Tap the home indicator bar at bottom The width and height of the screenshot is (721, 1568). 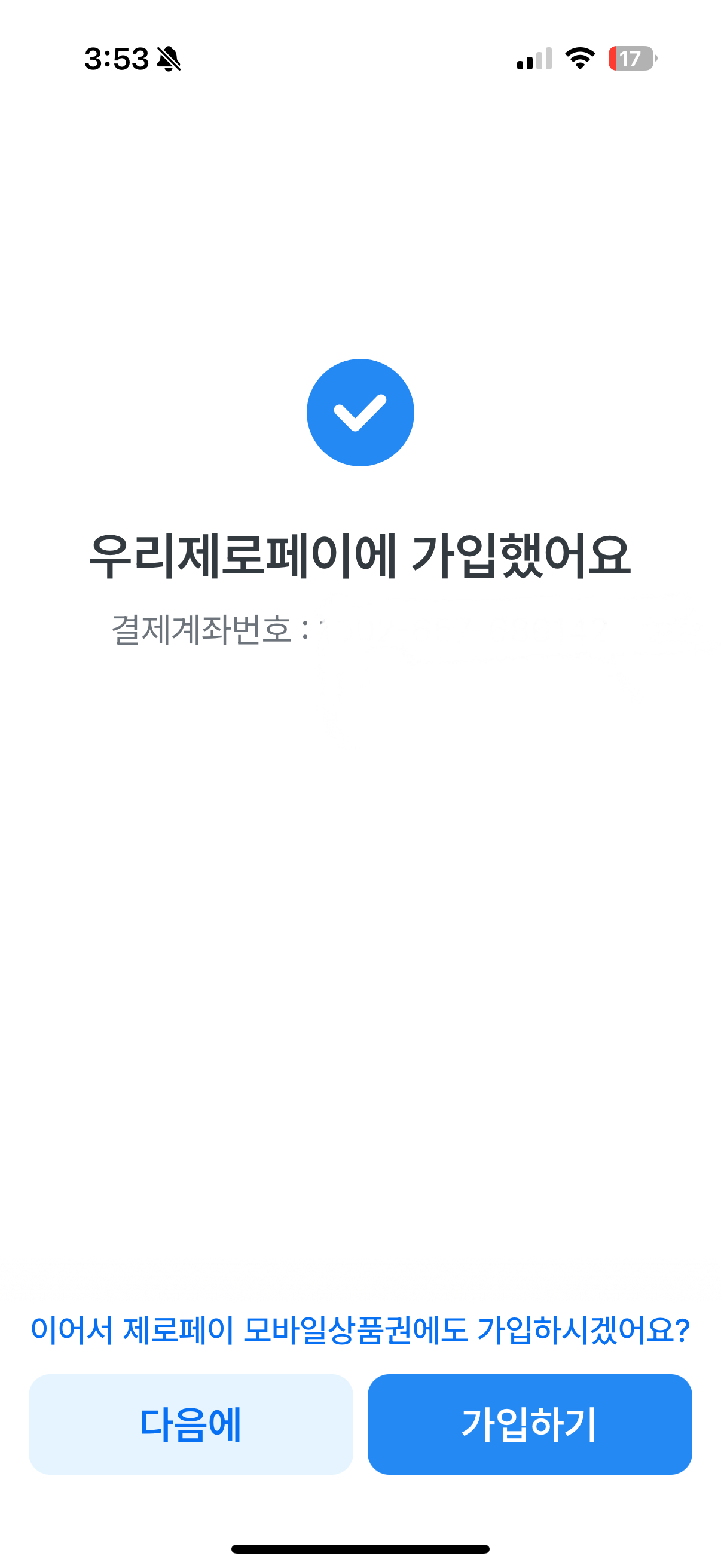(x=360, y=1548)
